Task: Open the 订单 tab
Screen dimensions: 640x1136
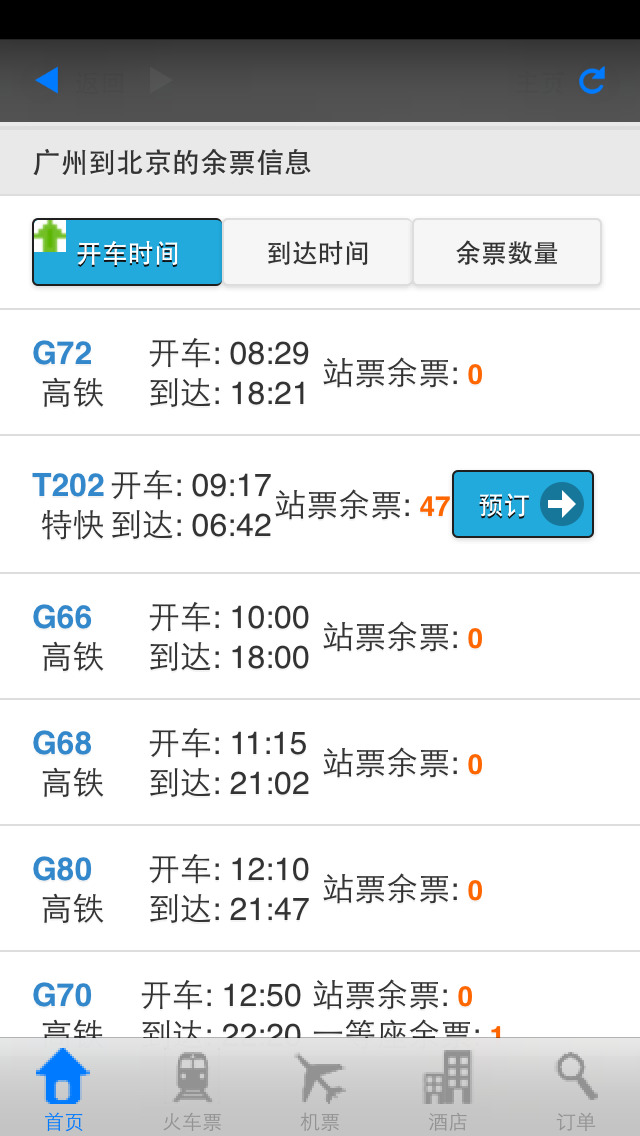Action: (x=576, y=1090)
